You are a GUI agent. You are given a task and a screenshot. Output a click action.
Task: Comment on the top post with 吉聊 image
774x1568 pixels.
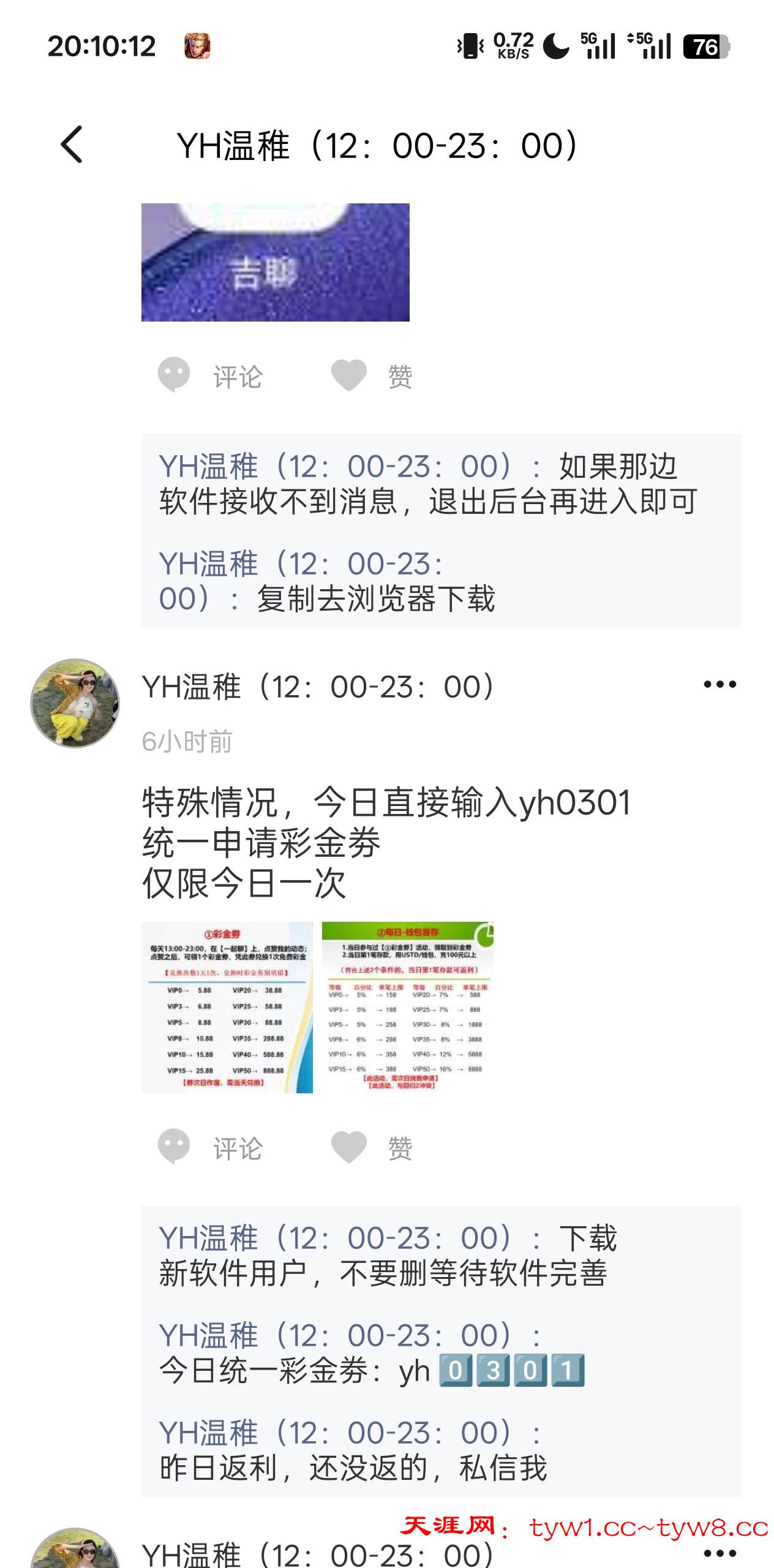coord(210,375)
